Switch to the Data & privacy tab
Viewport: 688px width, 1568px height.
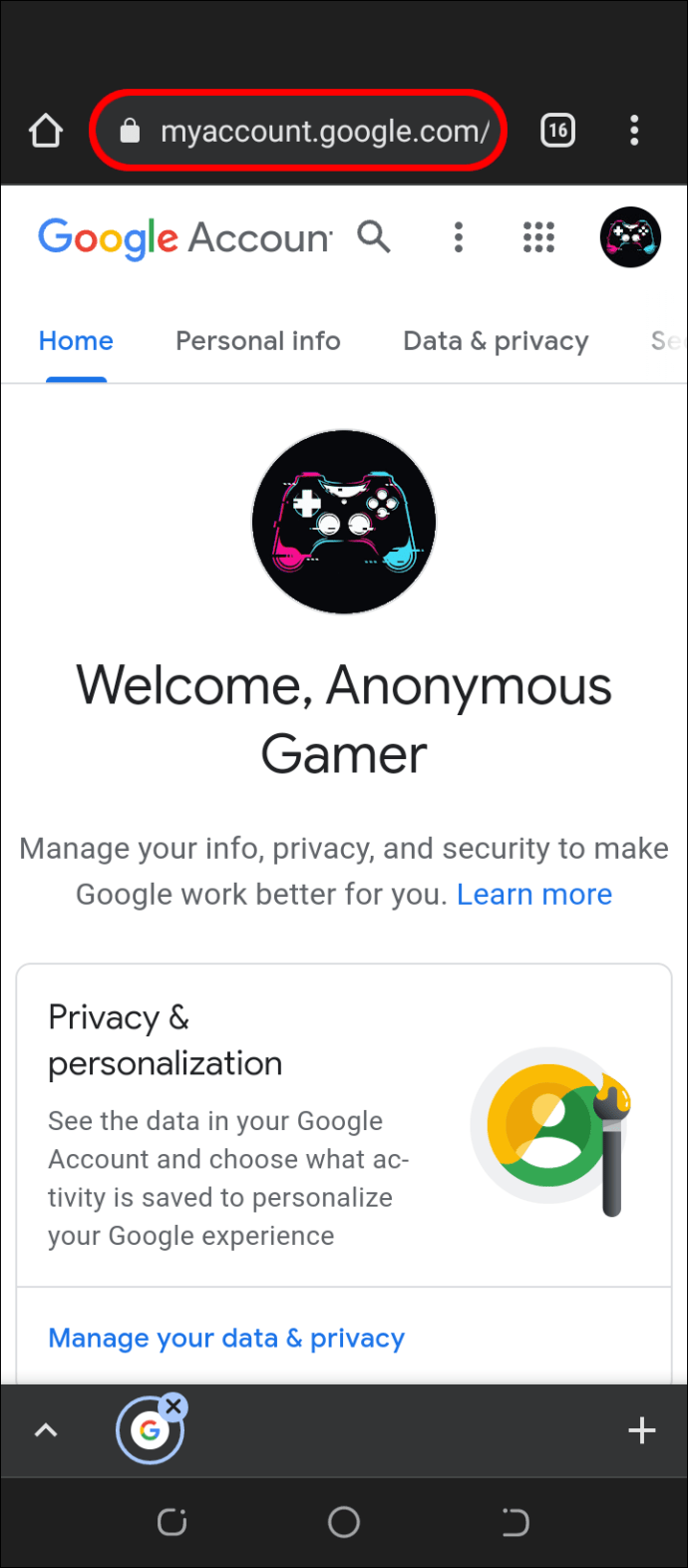pos(496,341)
